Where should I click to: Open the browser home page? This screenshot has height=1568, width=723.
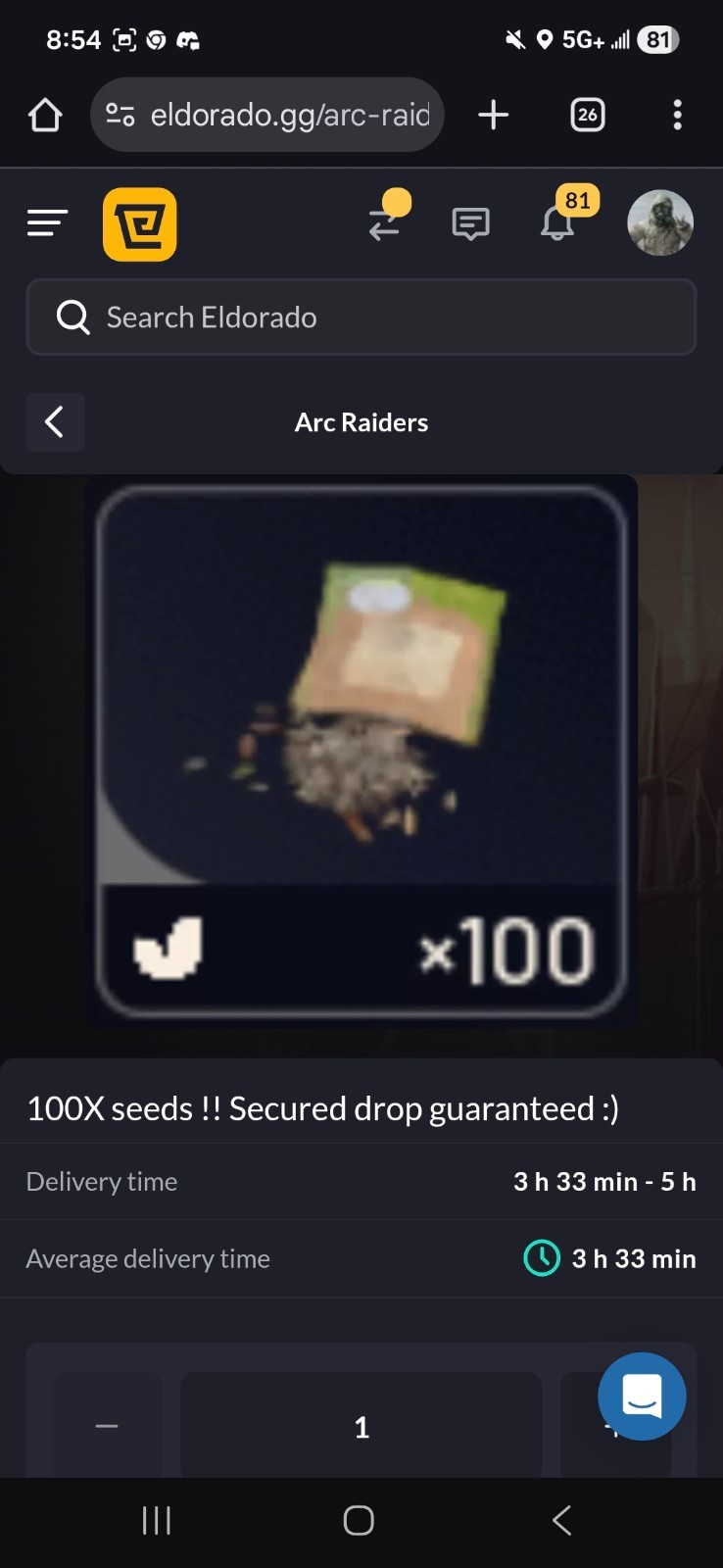(x=45, y=115)
